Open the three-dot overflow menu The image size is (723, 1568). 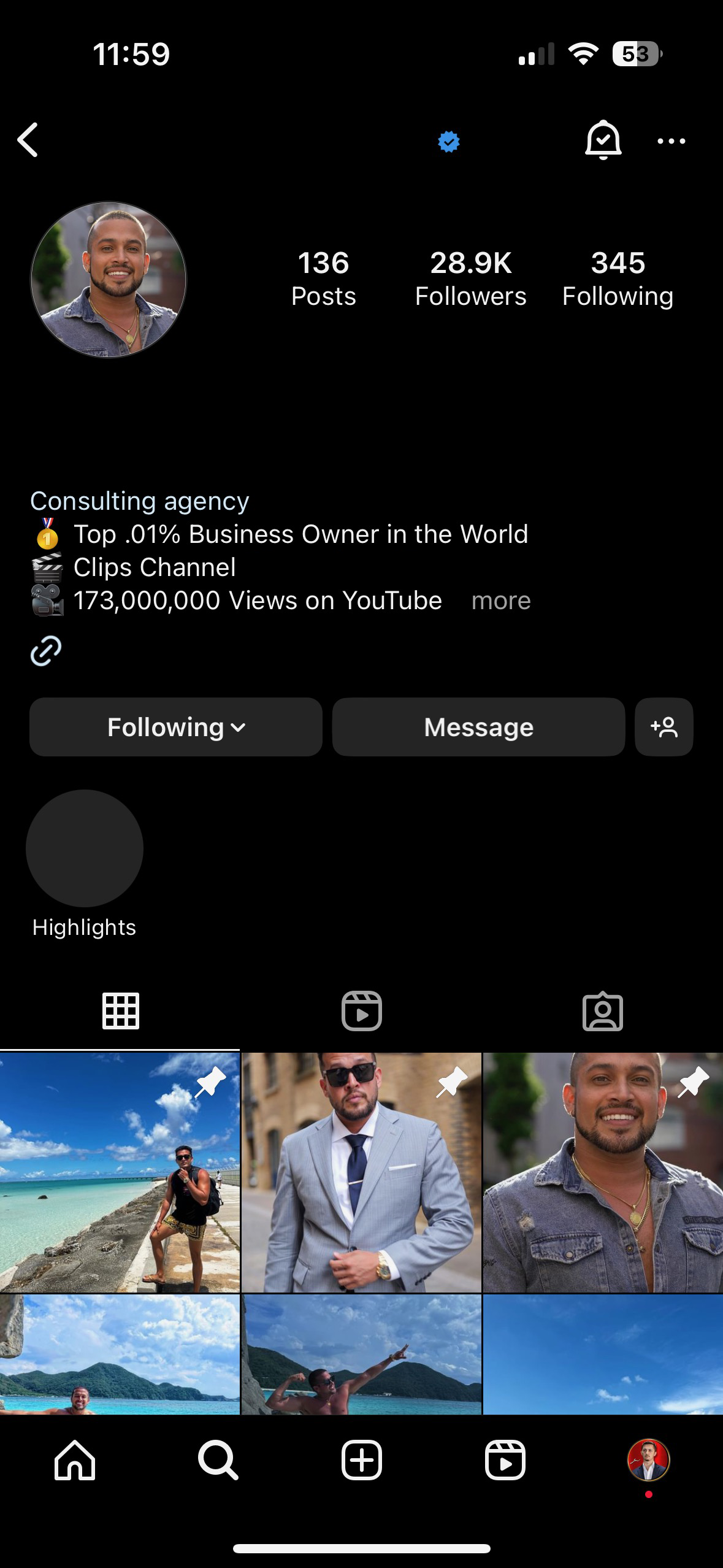(x=671, y=141)
